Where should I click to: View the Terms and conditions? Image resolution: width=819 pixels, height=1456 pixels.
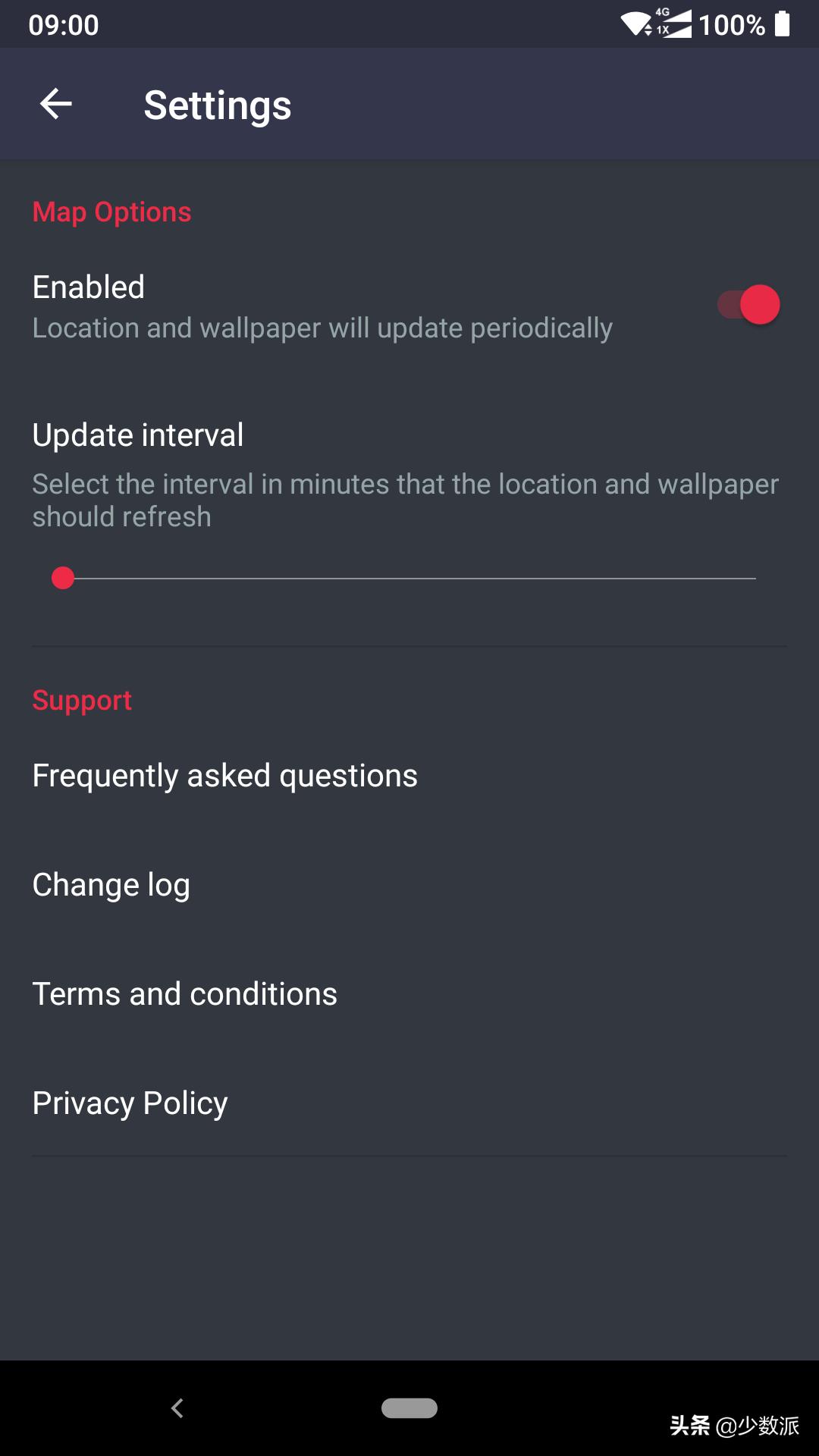[184, 994]
